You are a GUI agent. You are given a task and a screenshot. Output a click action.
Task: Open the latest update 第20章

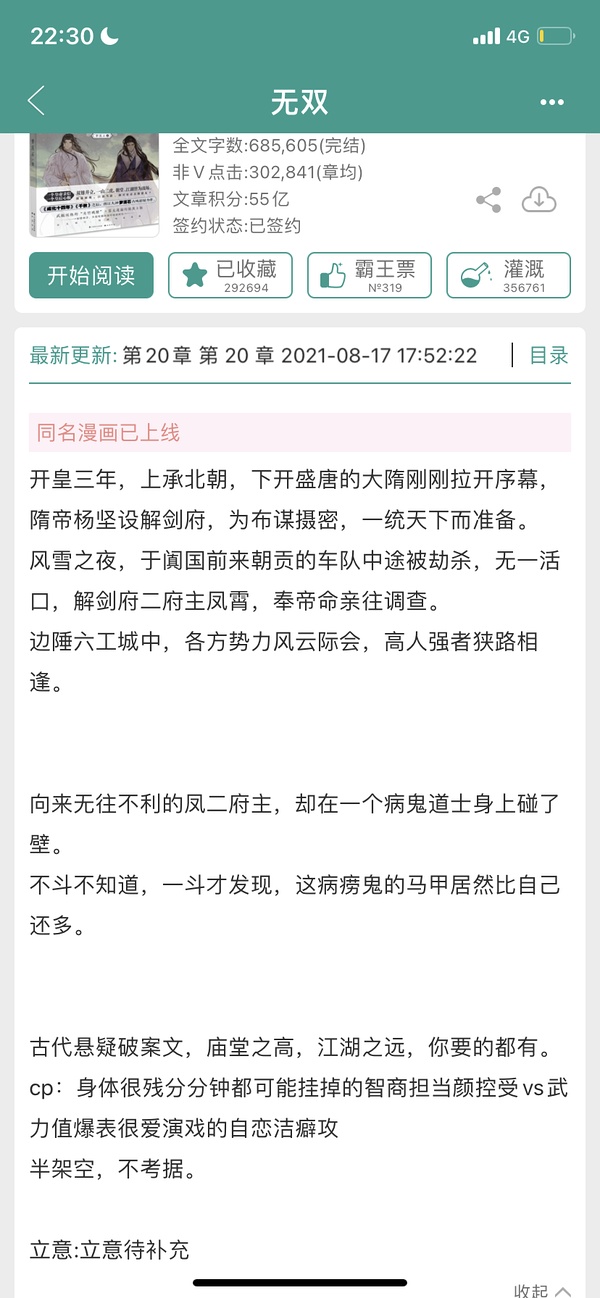click(300, 356)
